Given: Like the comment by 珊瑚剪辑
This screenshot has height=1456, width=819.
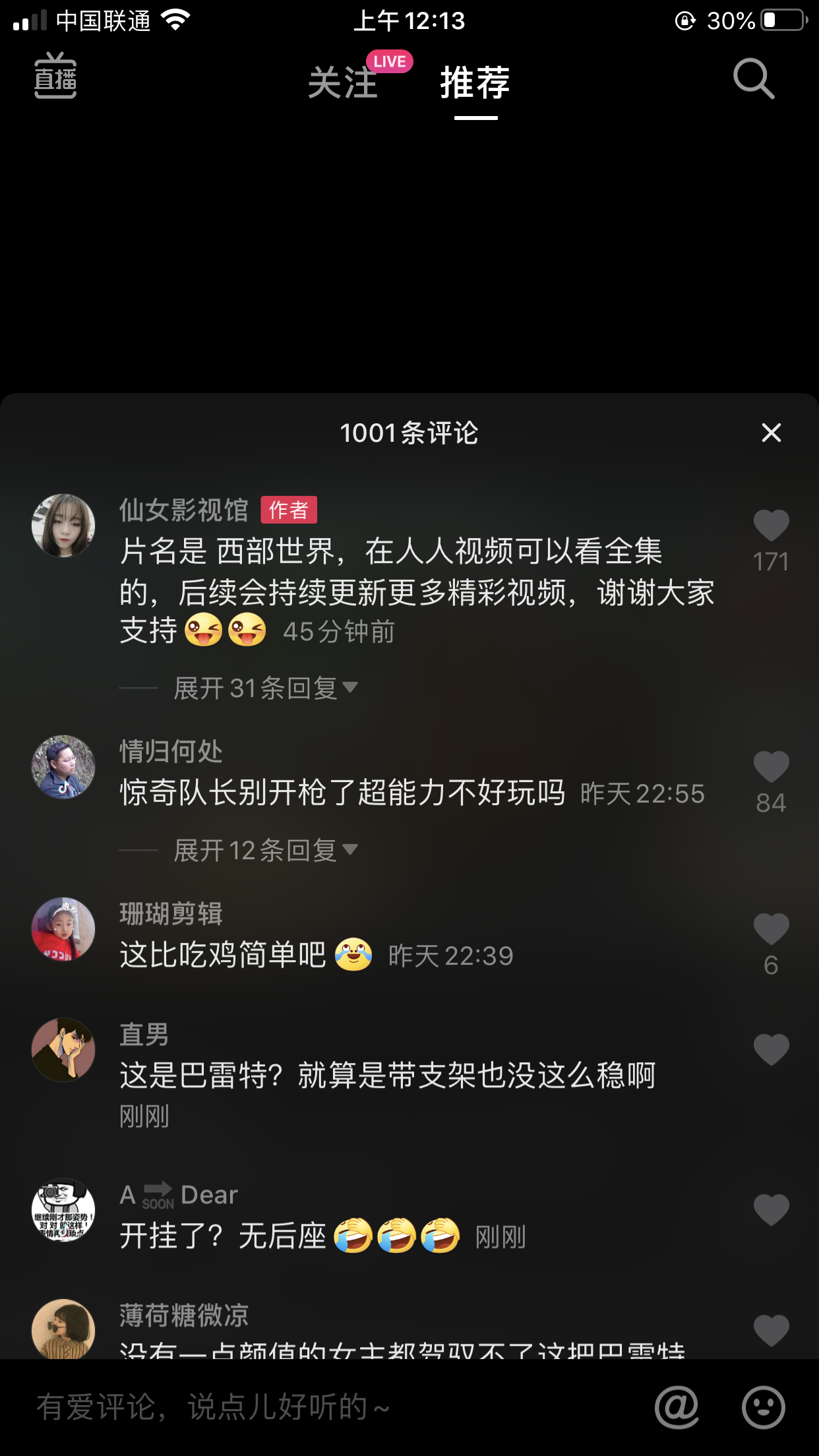Looking at the screenshot, I should pyautogui.click(x=771, y=930).
